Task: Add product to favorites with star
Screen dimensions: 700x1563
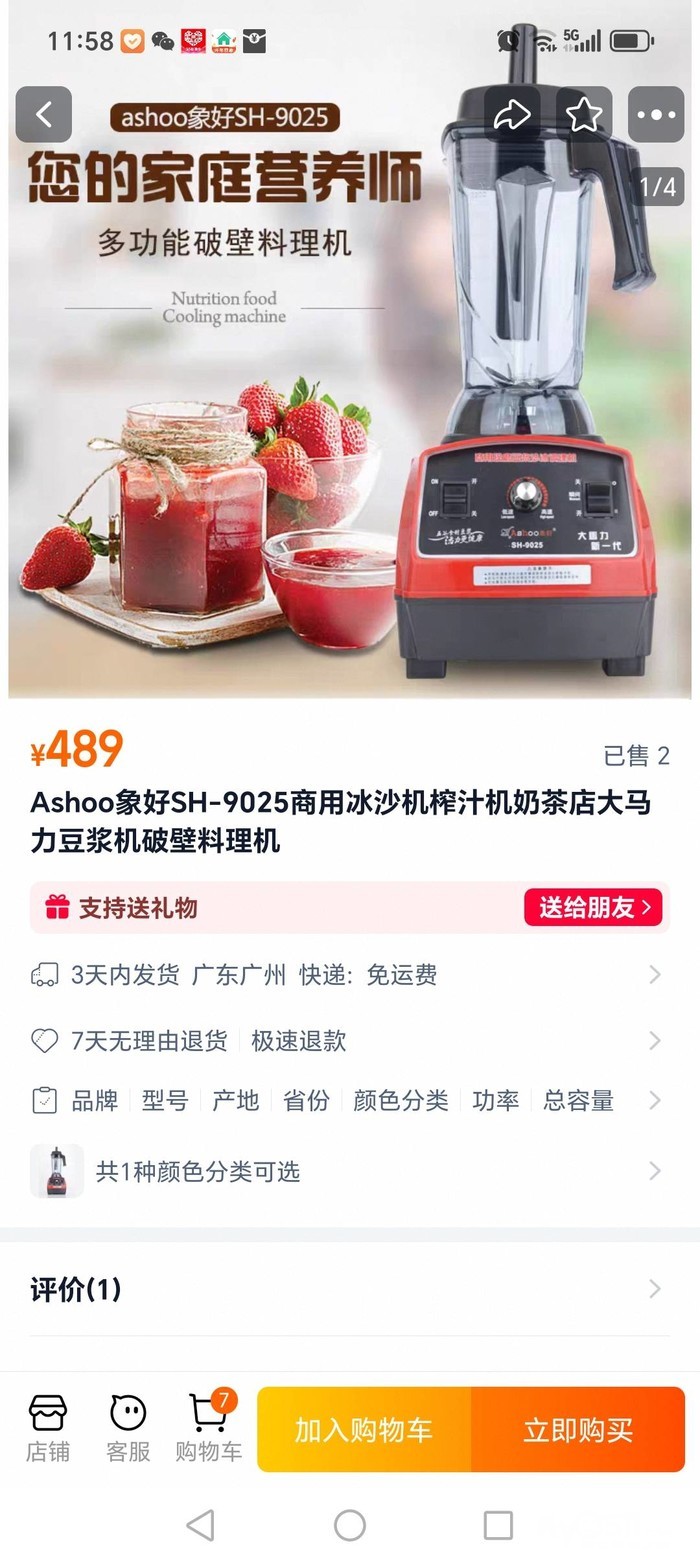Action: tap(584, 114)
